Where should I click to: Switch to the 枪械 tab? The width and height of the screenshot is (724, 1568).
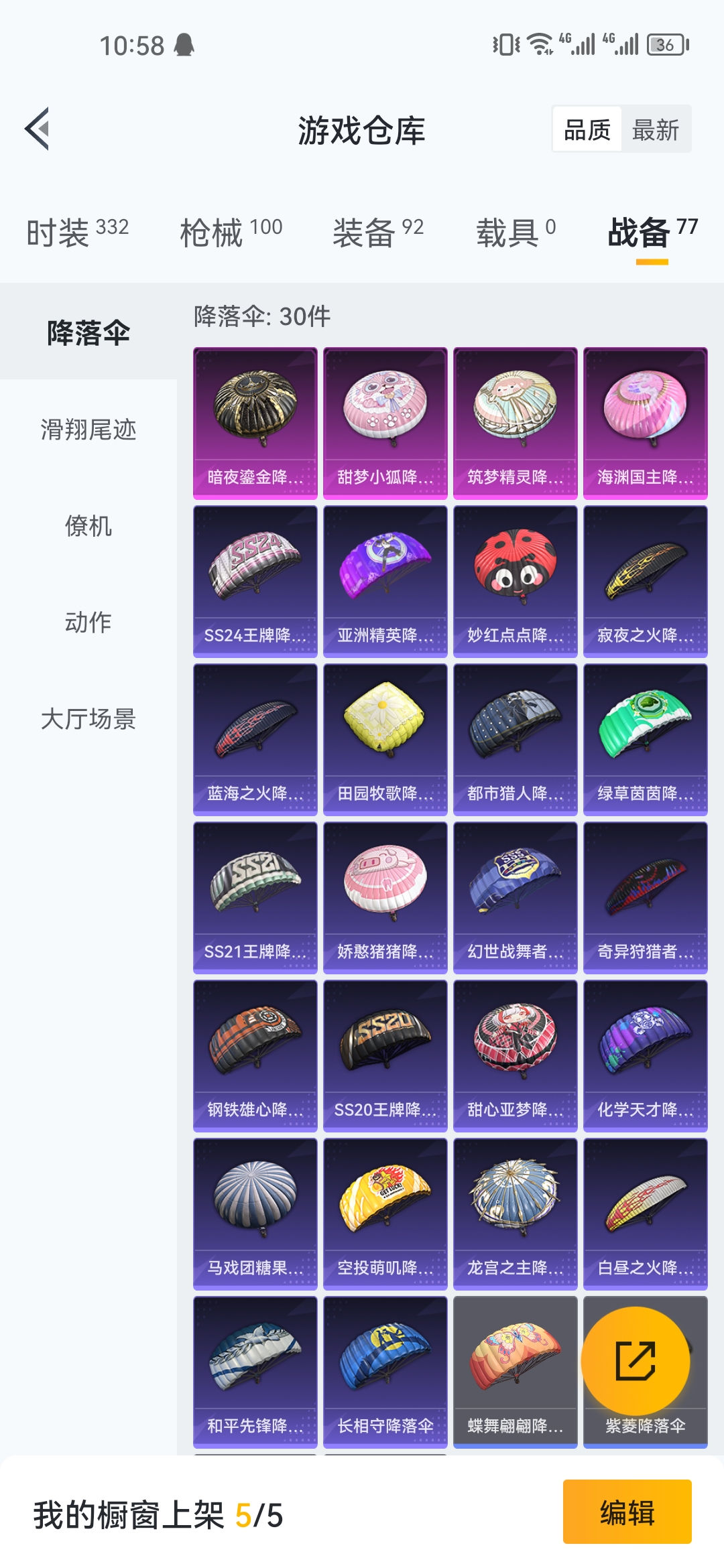pos(231,233)
